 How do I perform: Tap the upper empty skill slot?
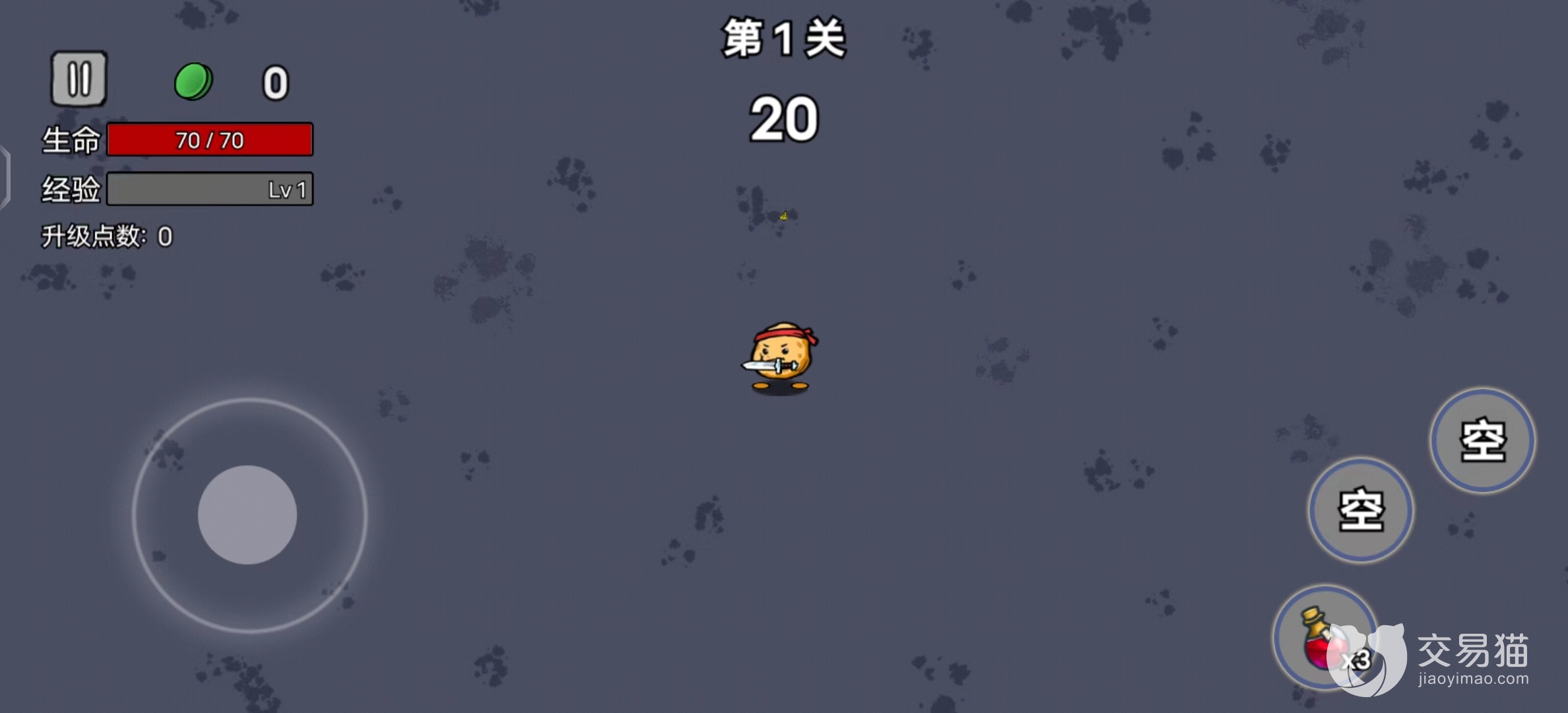click(1482, 440)
